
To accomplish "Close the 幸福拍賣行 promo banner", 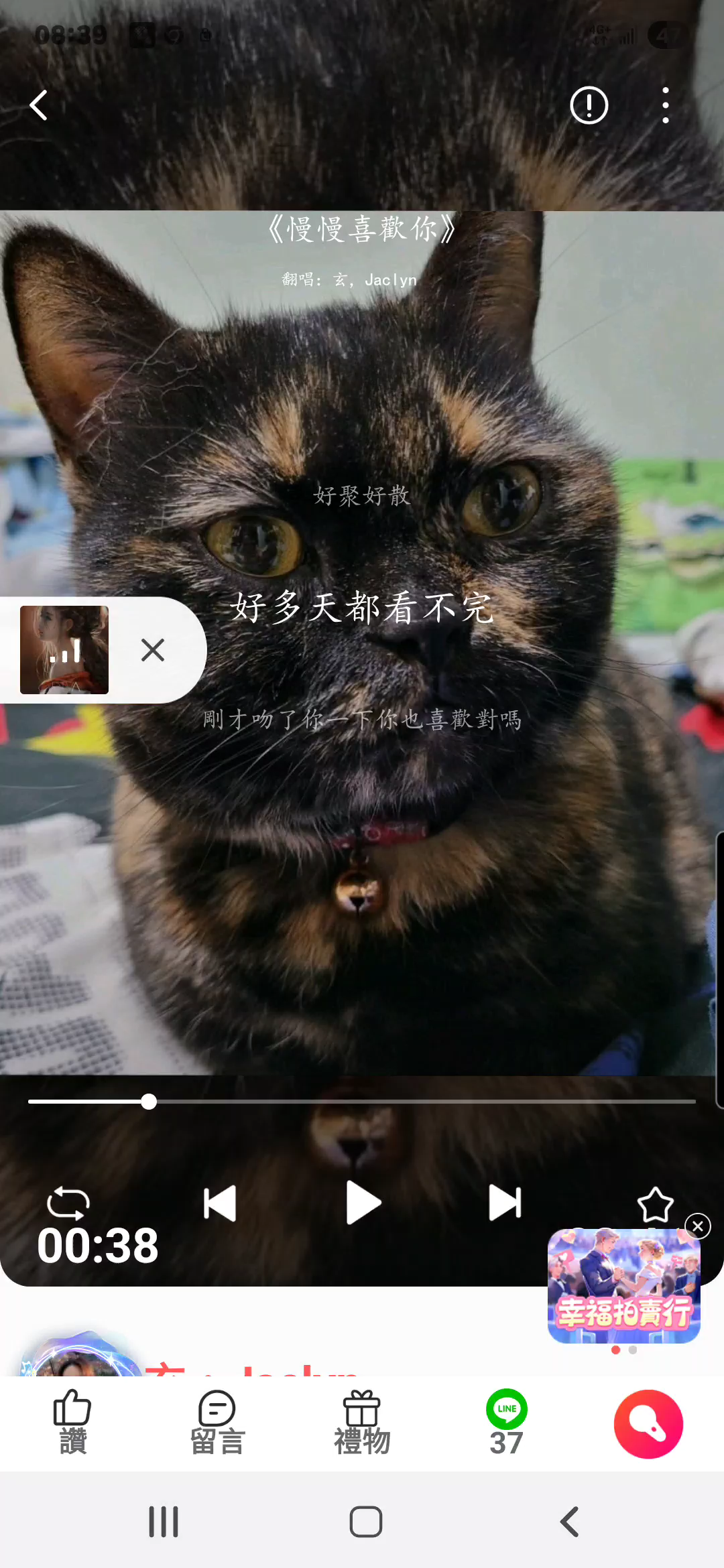I will pyautogui.click(x=697, y=1226).
